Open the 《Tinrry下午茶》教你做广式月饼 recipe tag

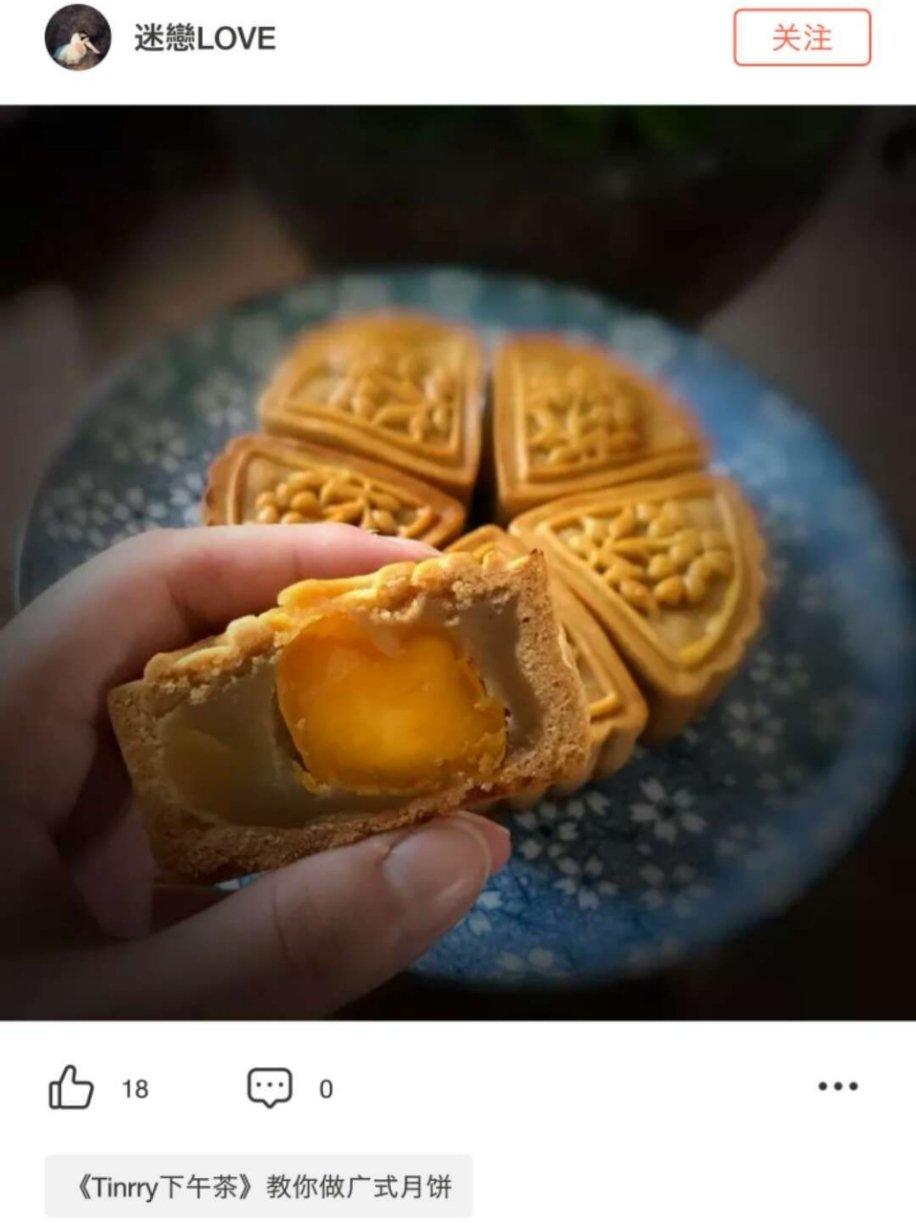pyautogui.click(x=258, y=1187)
